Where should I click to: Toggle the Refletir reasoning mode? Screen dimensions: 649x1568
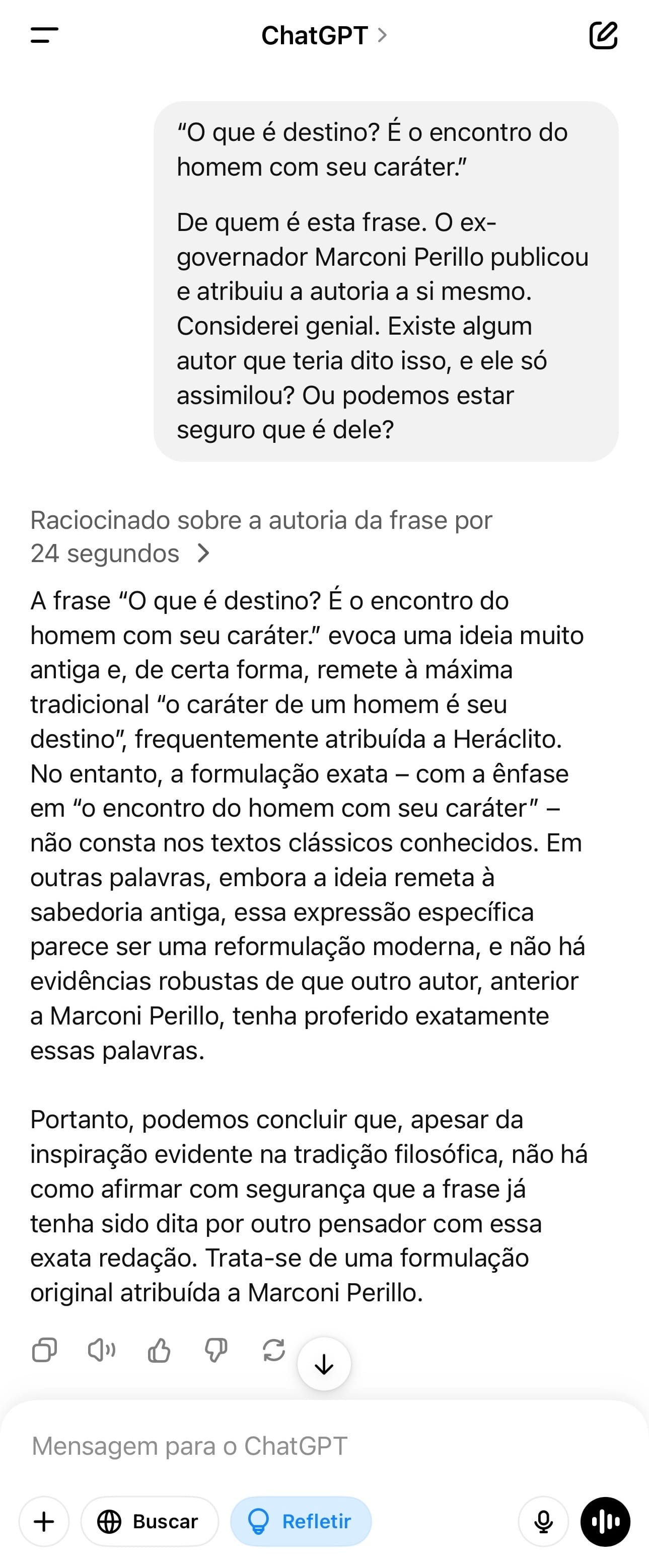click(301, 1522)
